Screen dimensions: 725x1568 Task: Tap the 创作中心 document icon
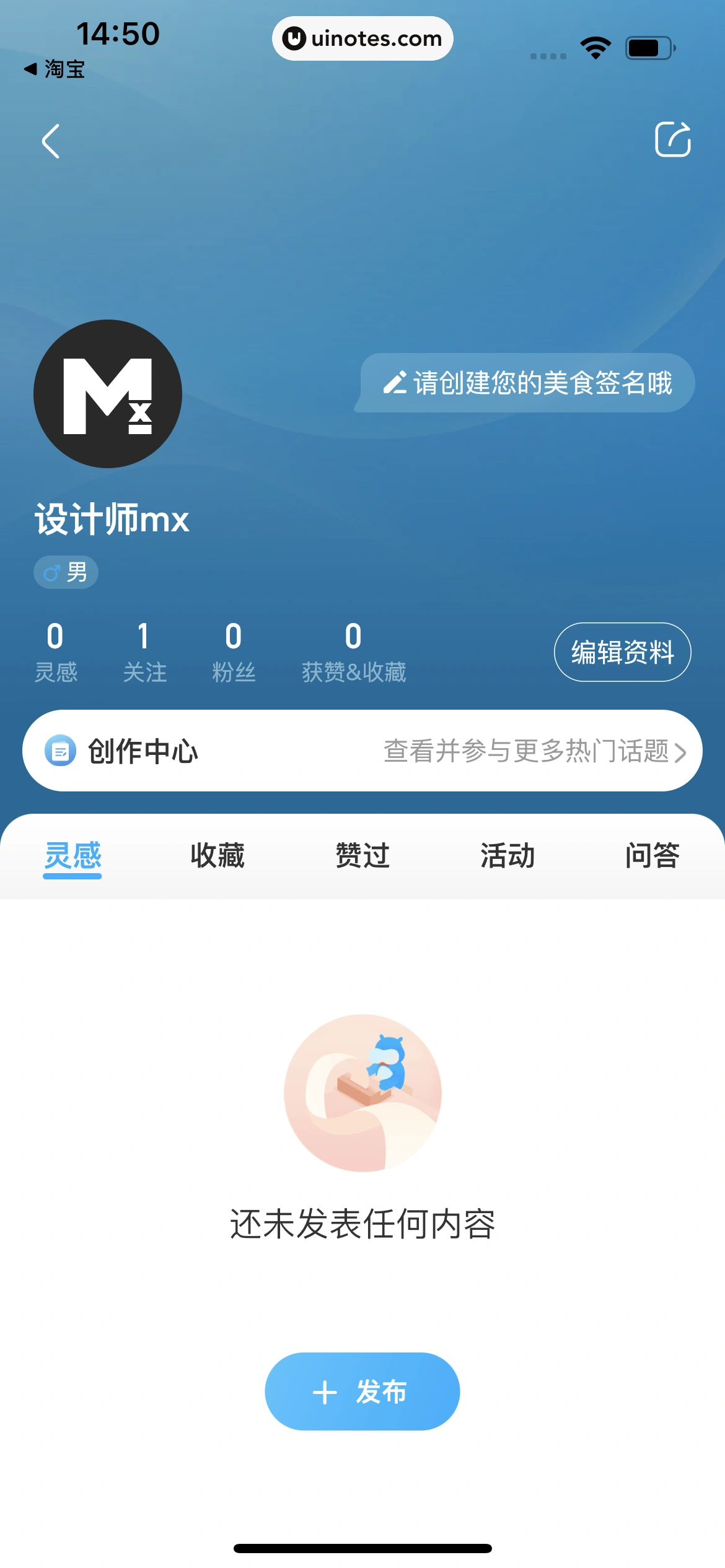click(x=62, y=751)
